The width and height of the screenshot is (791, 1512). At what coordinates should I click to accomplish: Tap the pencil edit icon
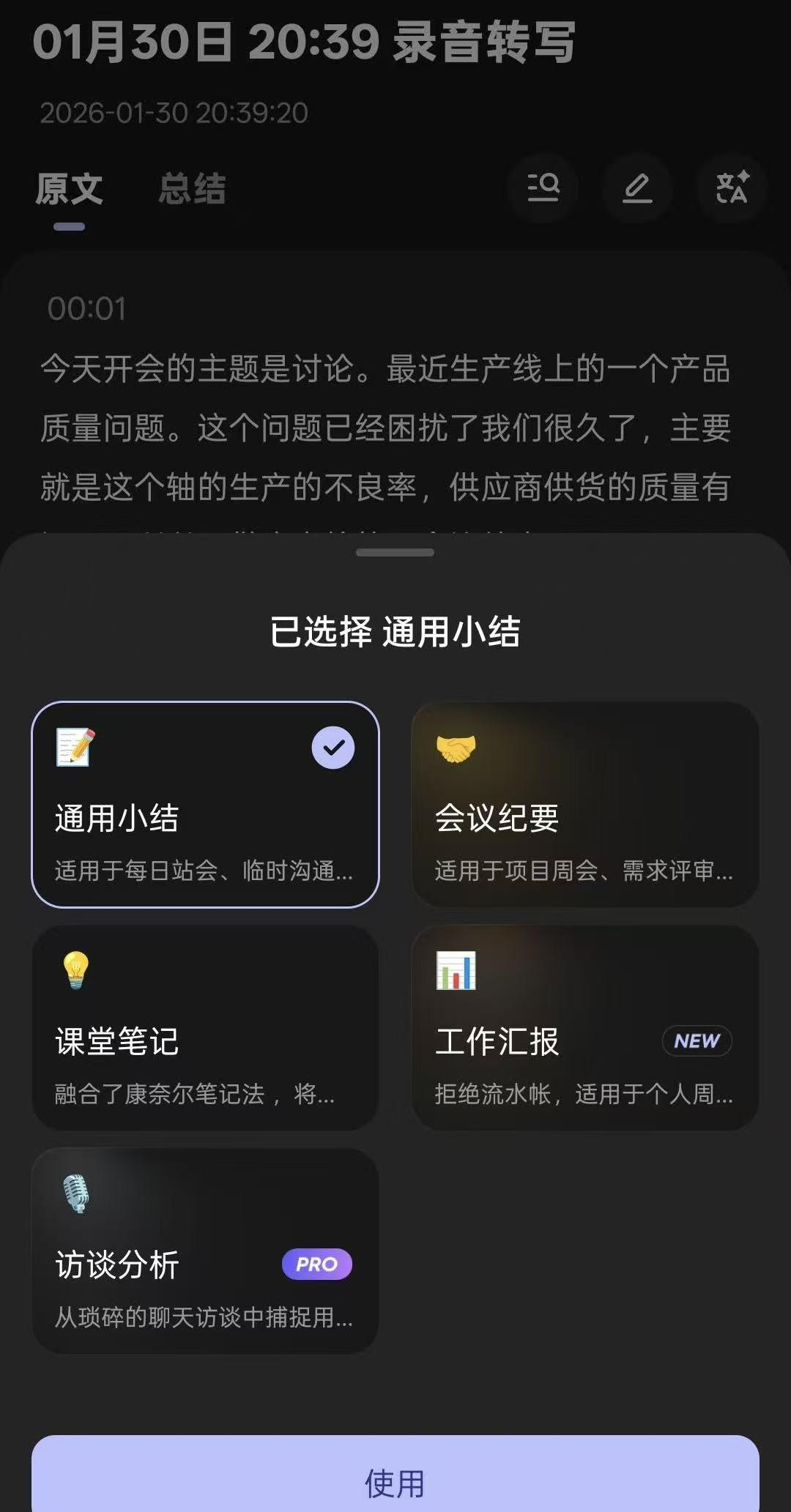point(637,188)
